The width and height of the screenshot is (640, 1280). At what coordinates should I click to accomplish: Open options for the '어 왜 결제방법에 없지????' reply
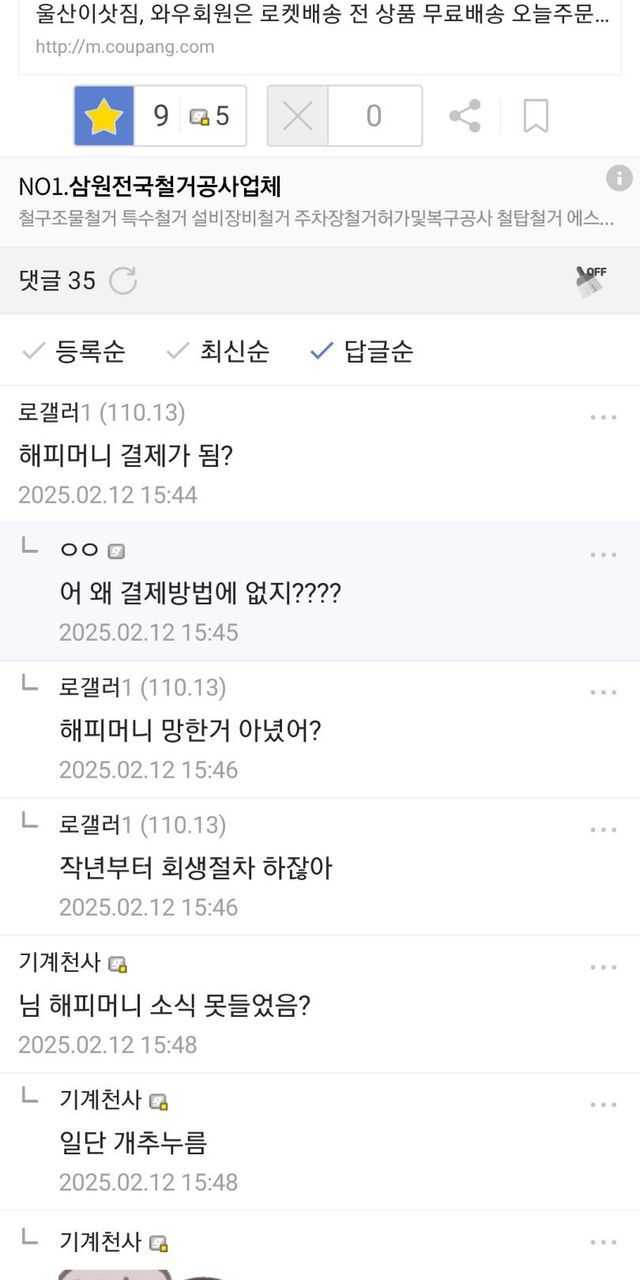(603, 555)
